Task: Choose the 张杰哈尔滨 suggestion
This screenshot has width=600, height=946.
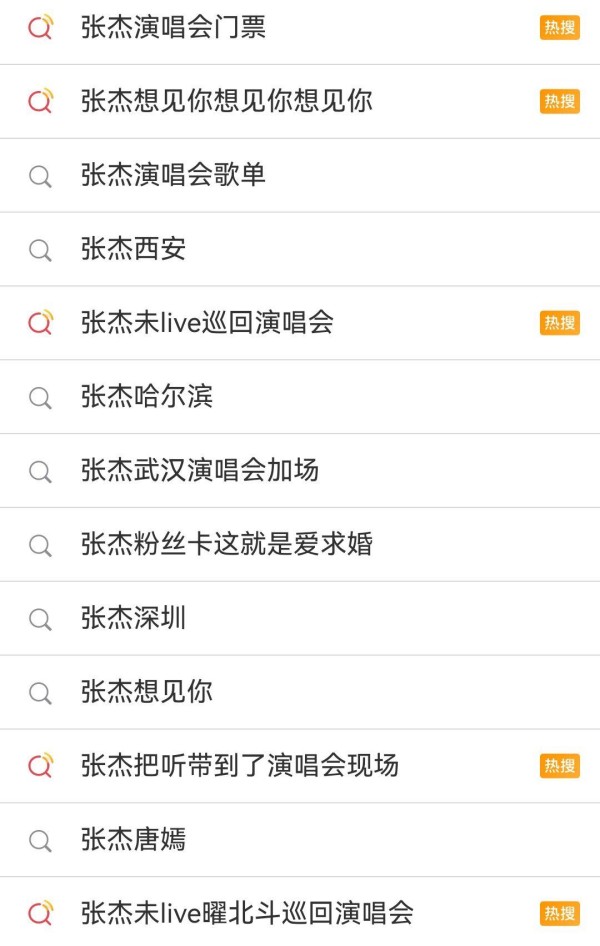Action: point(147,397)
